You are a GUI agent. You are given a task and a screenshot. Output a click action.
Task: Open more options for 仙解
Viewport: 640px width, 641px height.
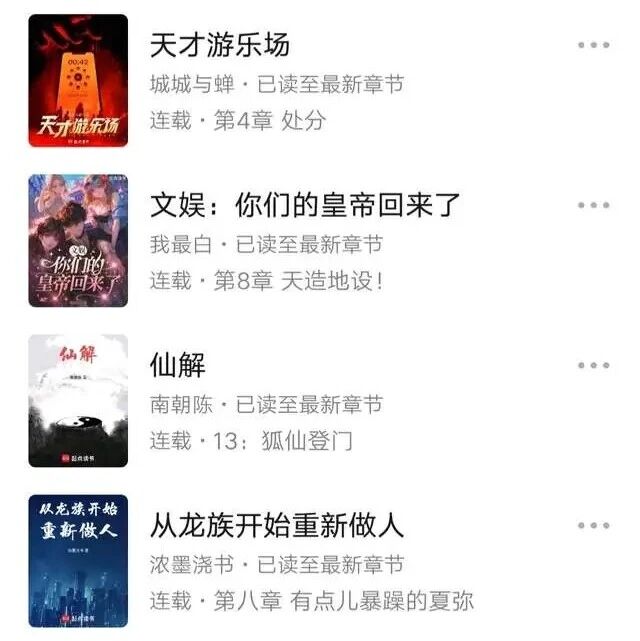point(593,365)
